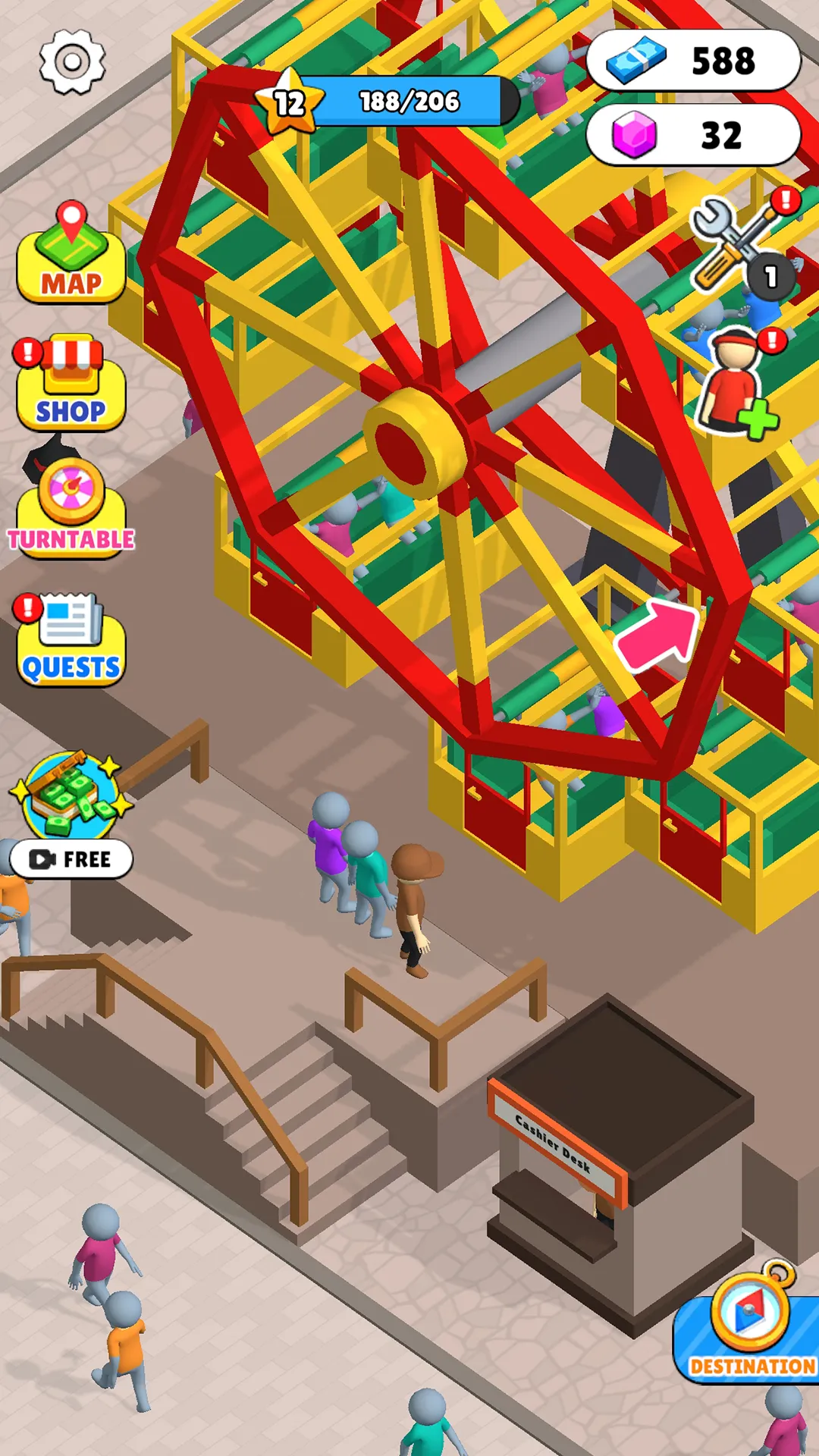Open the settings gear
The image size is (819, 1456).
pos(72,62)
